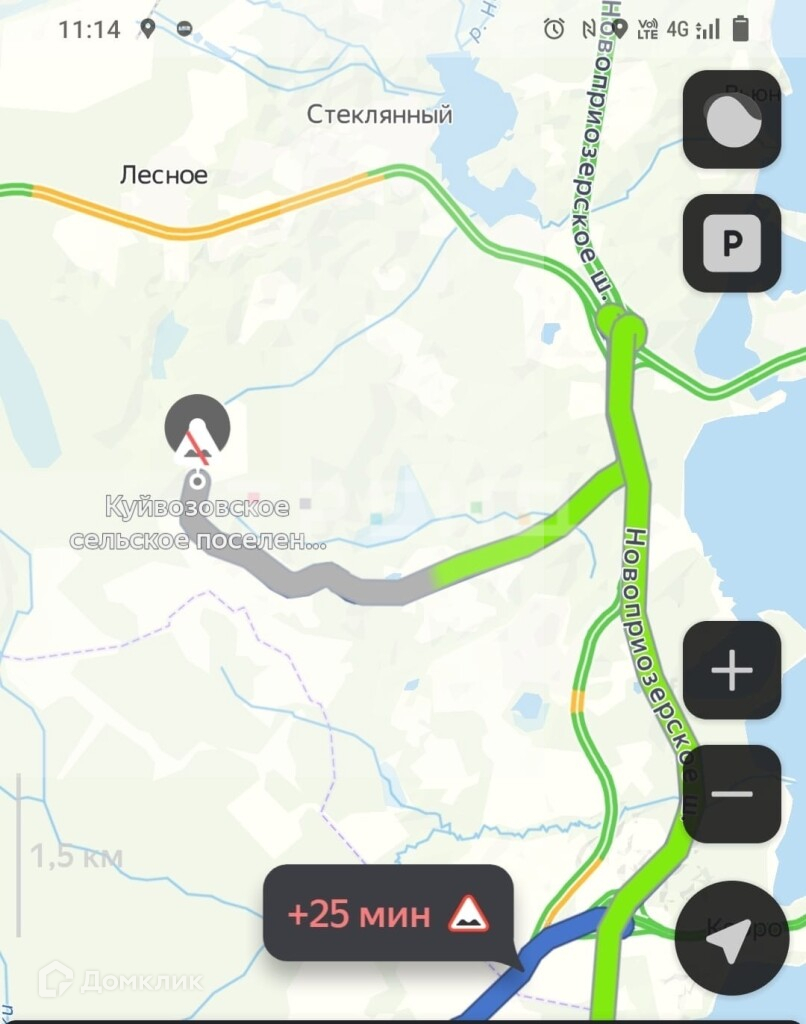Open the map layers button
The image size is (806, 1024).
[x=731, y=119]
